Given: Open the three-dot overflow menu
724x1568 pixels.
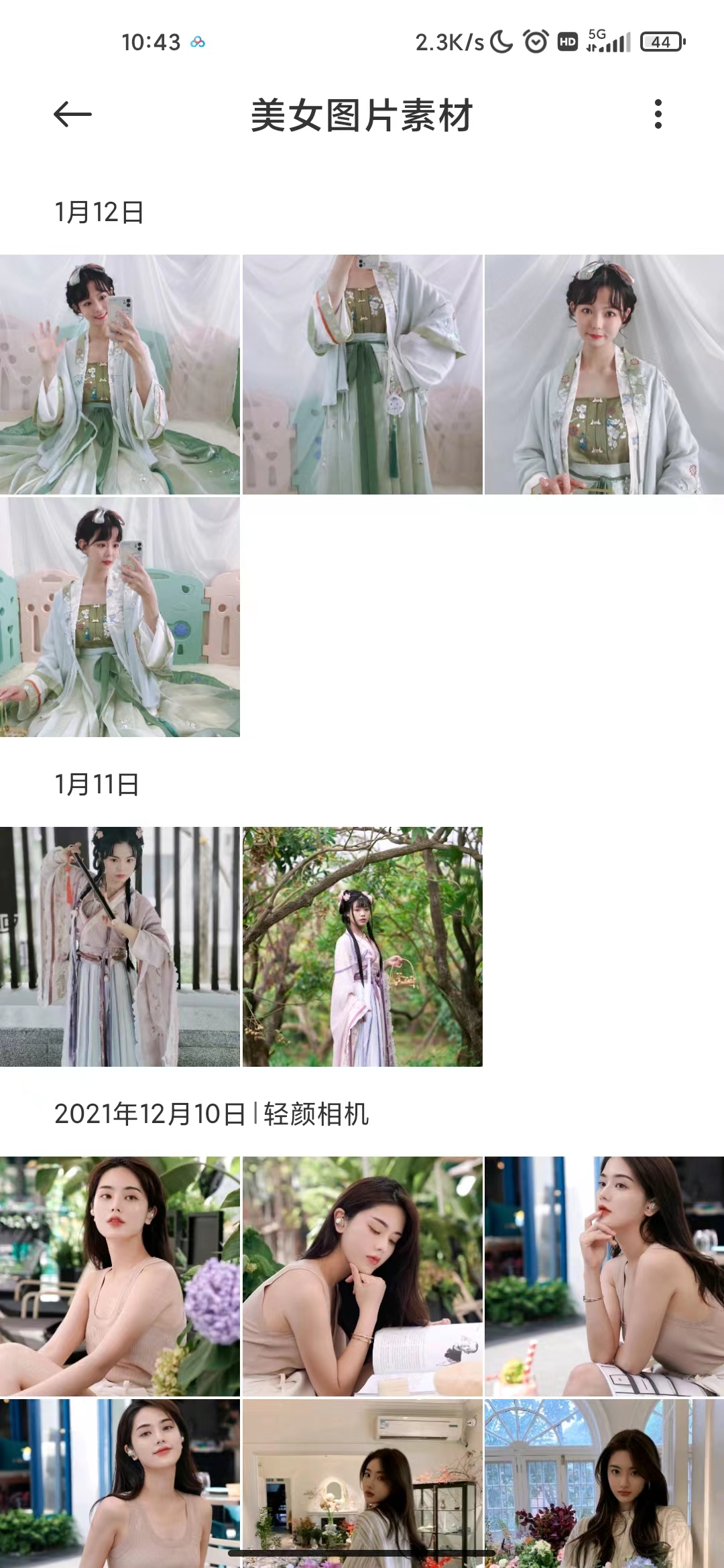Looking at the screenshot, I should click(x=658, y=115).
